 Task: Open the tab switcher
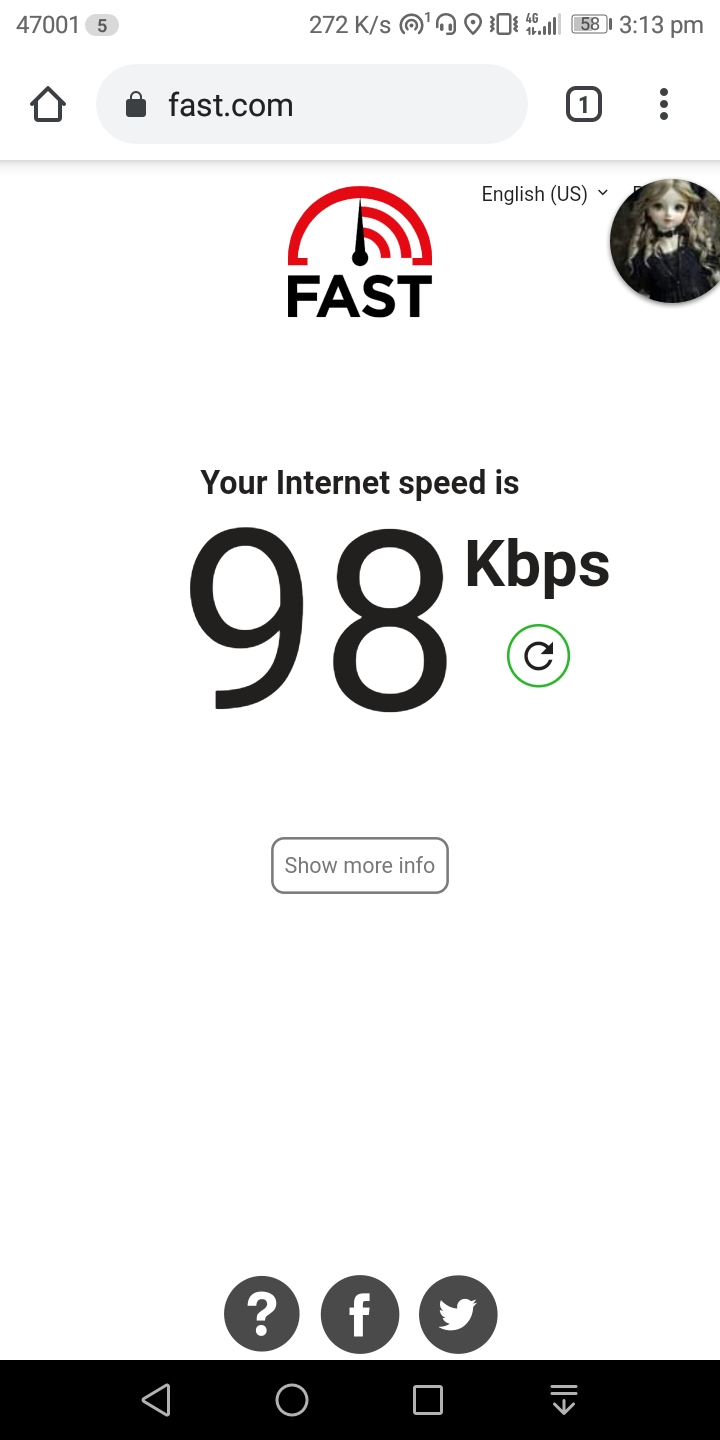[x=584, y=104]
